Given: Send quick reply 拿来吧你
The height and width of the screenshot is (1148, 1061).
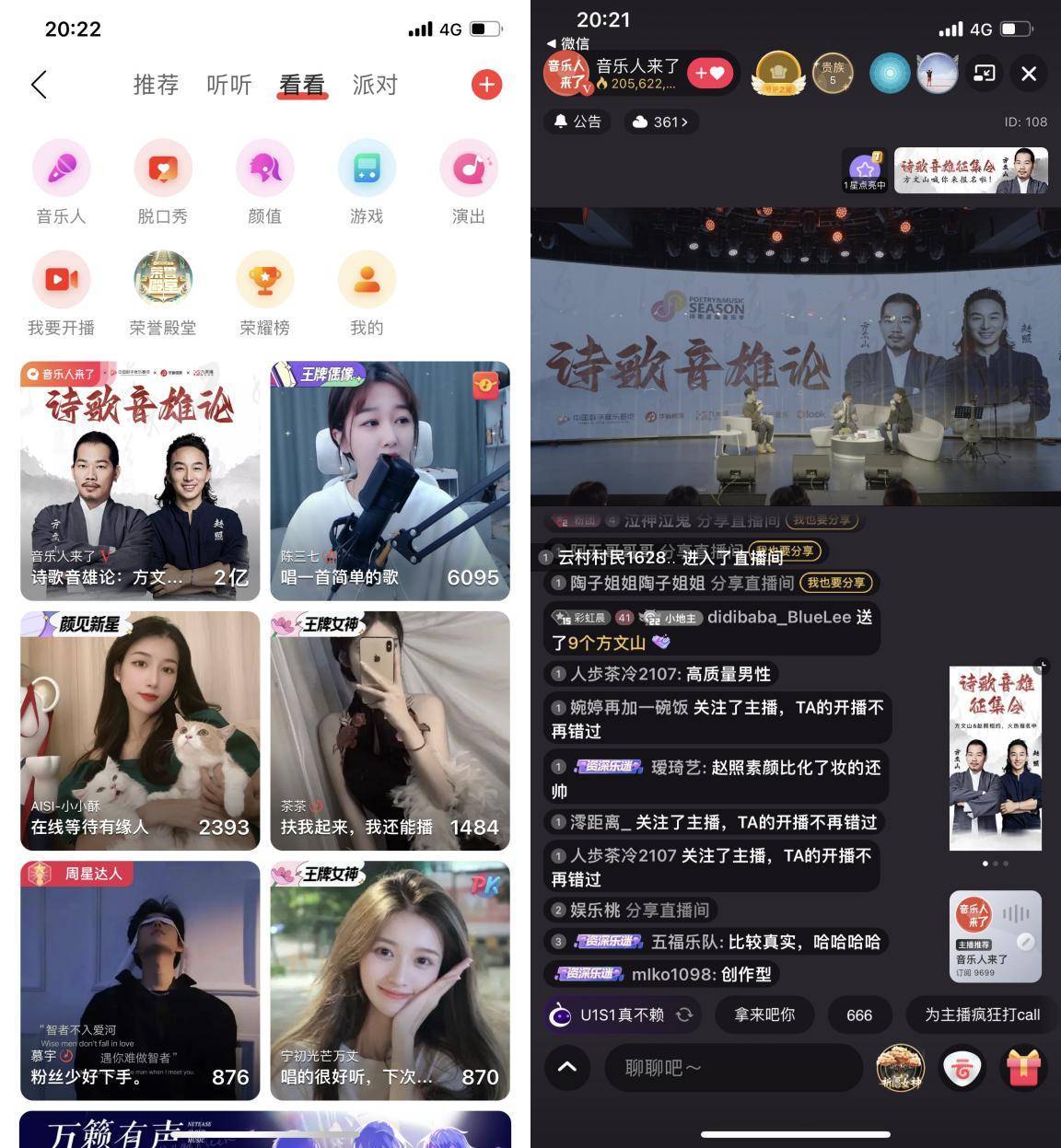Looking at the screenshot, I should pos(764,1015).
